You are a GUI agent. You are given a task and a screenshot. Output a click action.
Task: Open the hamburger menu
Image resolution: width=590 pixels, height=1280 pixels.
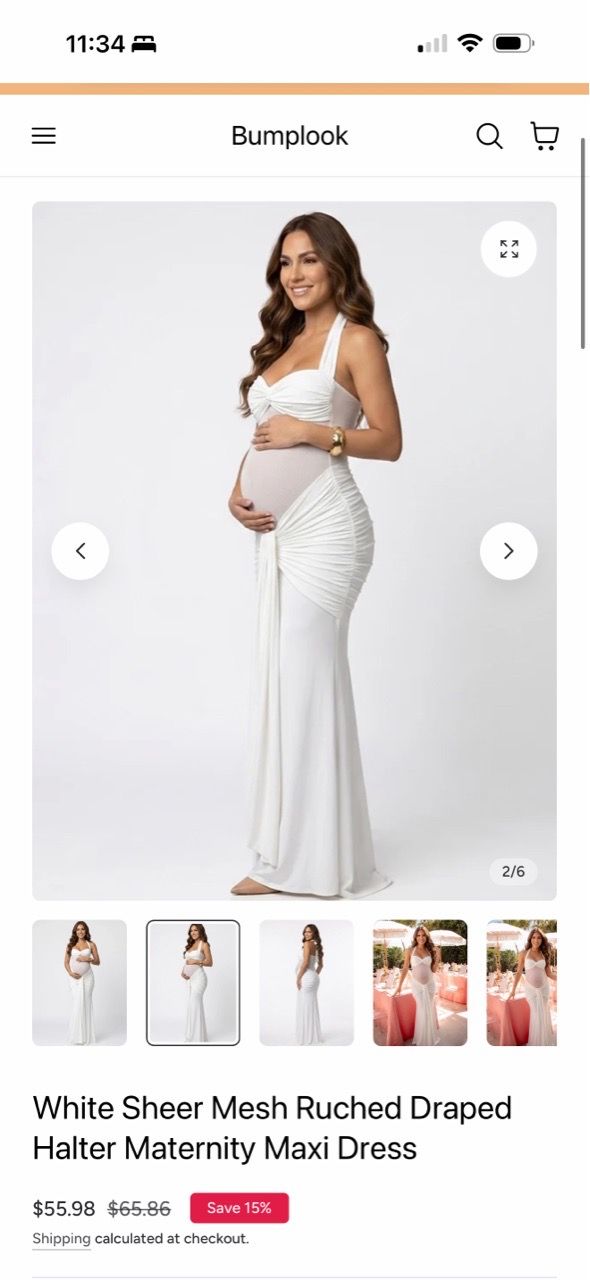44,136
